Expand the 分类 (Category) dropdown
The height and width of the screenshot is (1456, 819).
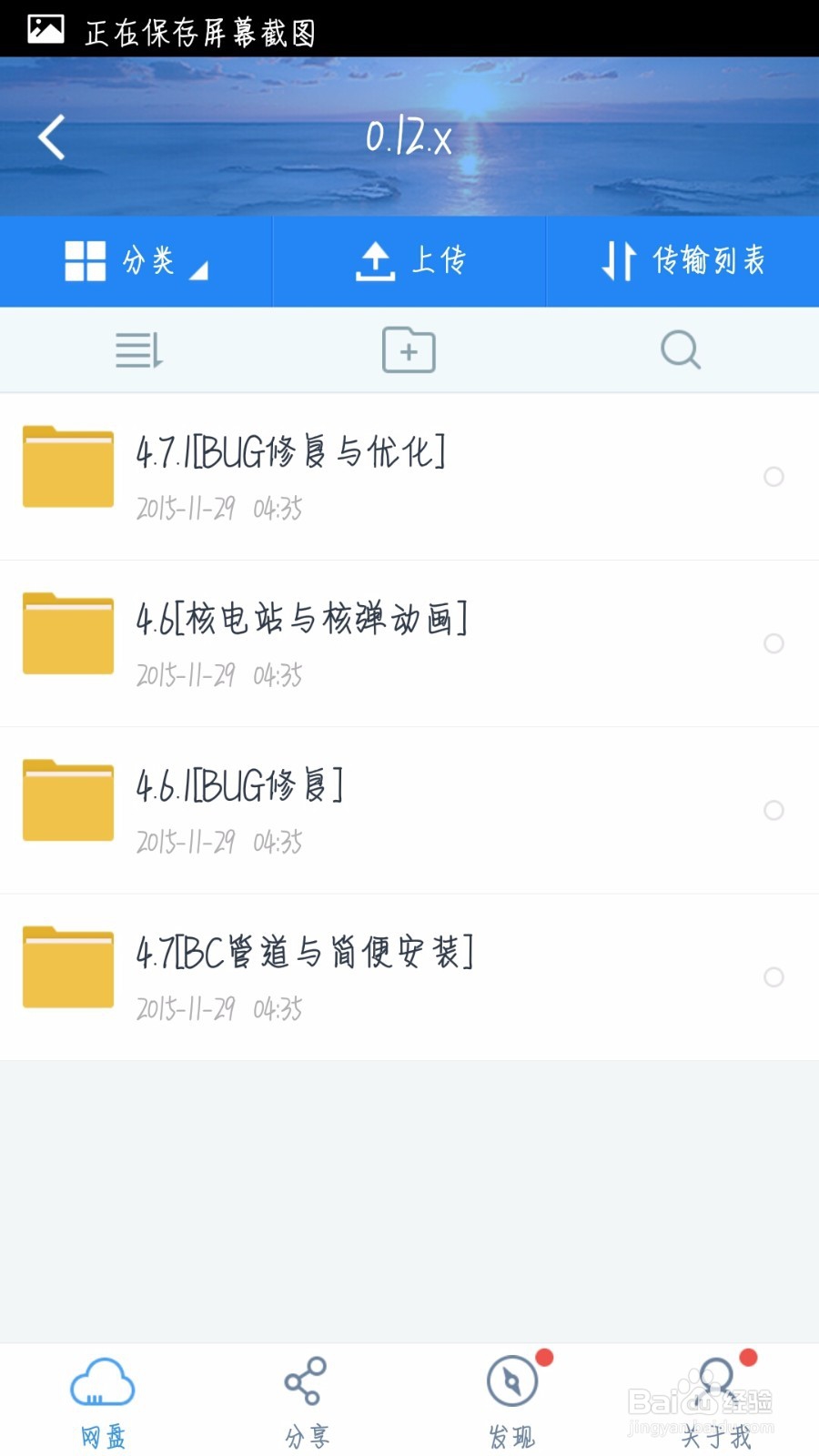(136, 261)
